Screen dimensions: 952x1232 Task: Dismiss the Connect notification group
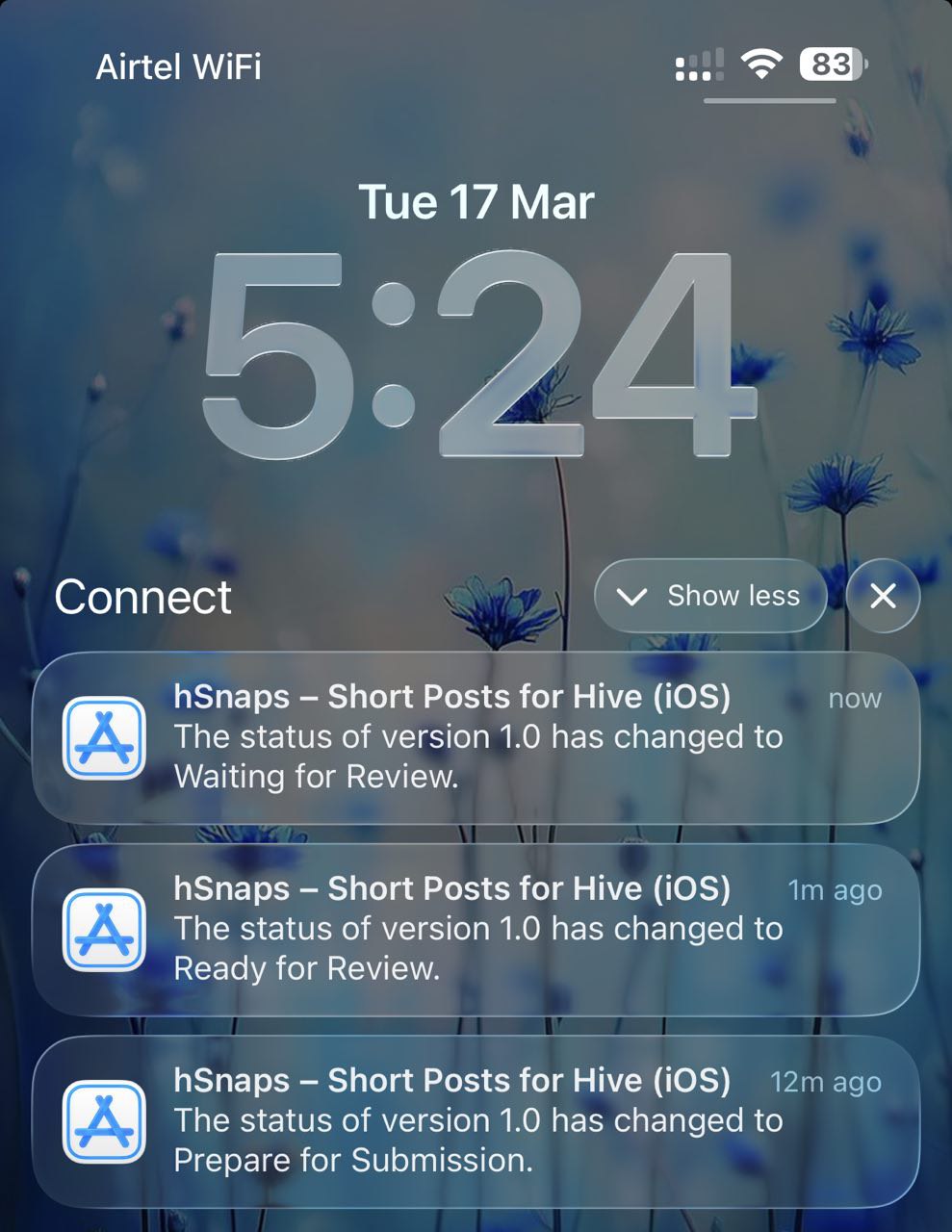(x=883, y=596)
